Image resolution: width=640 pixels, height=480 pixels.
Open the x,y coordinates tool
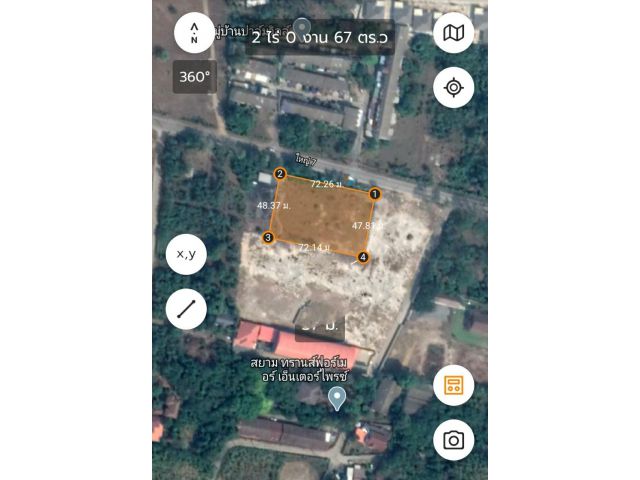coord(186,254)
